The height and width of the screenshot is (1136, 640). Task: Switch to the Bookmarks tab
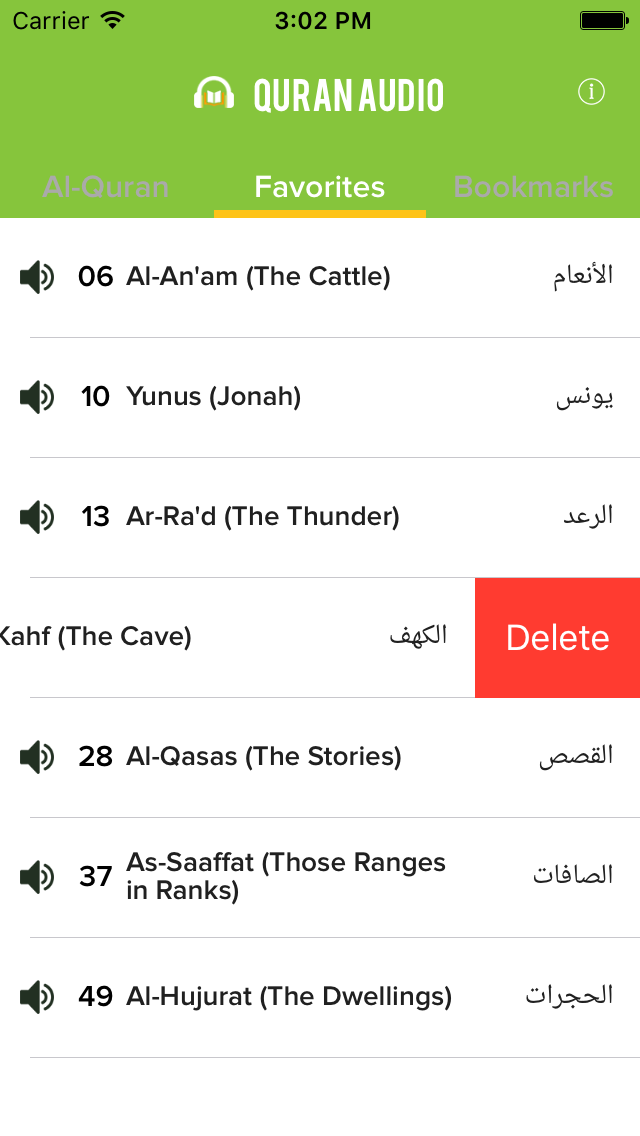[x=533, y=187]
